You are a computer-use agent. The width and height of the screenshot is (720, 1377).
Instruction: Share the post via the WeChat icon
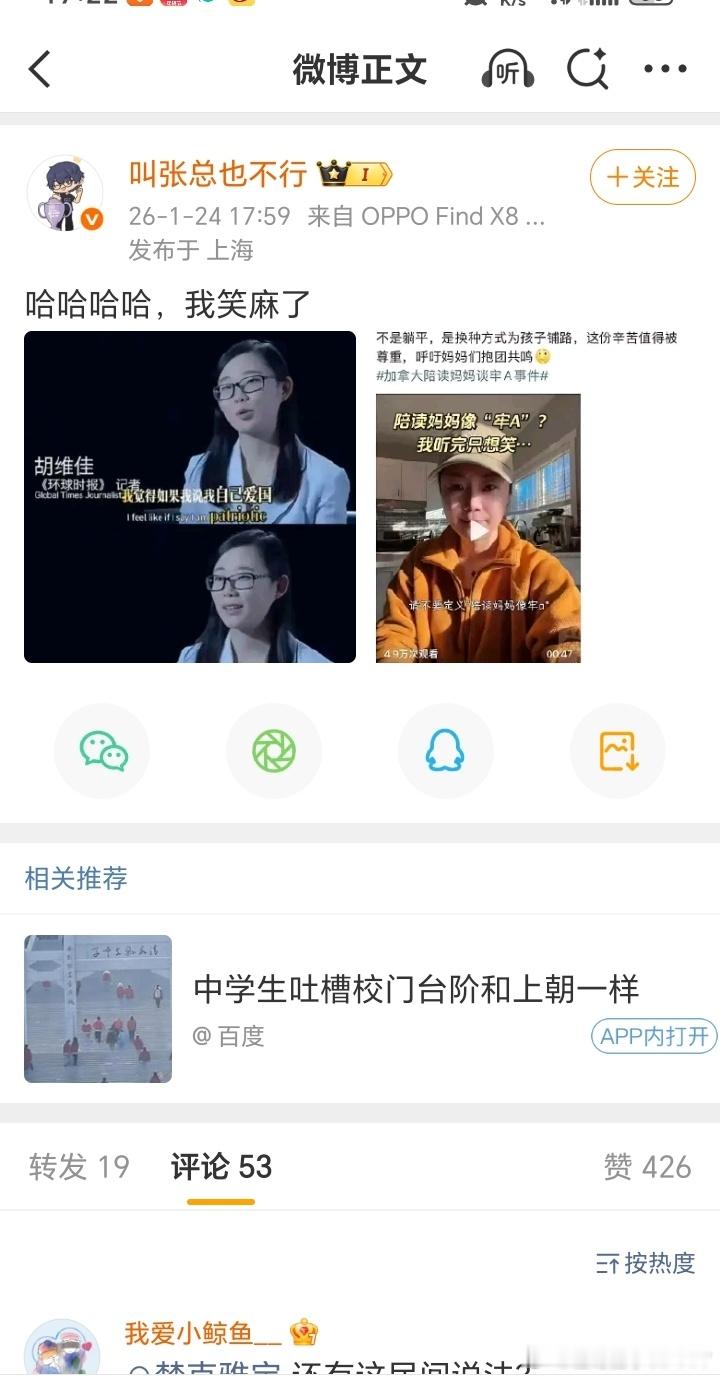tap(101, 750)
